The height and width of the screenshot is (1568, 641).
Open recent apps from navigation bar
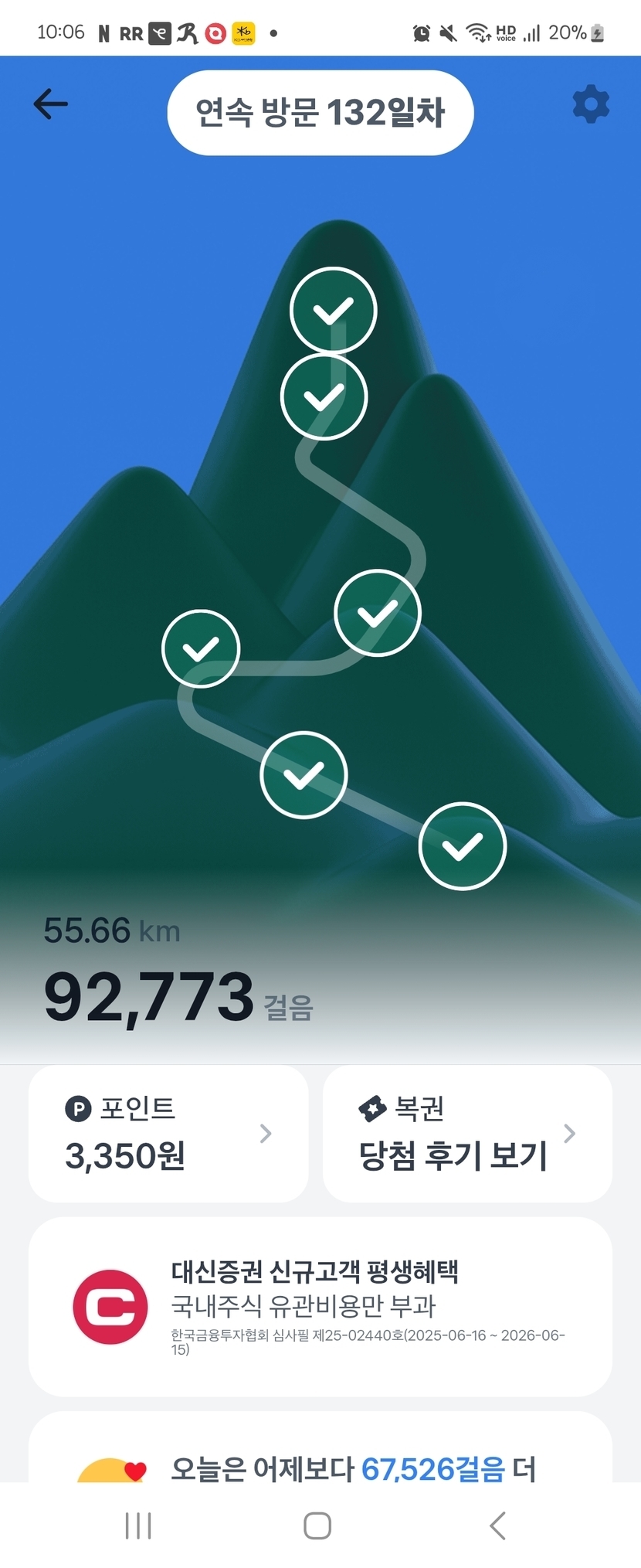coord(138,1525)
